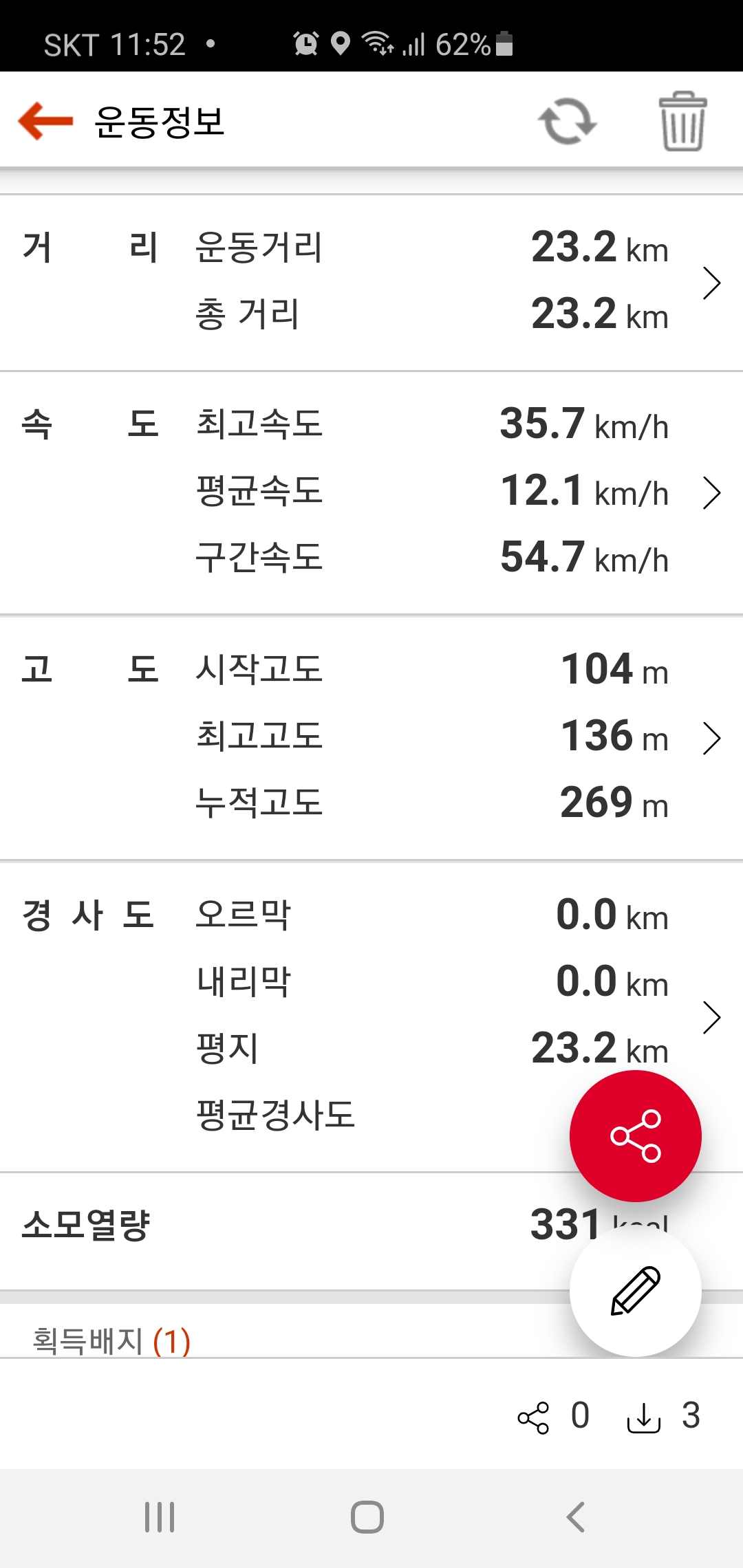Open the 고도 altitude details
Image resolution: width=743 pixels, height=1568 pixels.
tap(711, 738)
